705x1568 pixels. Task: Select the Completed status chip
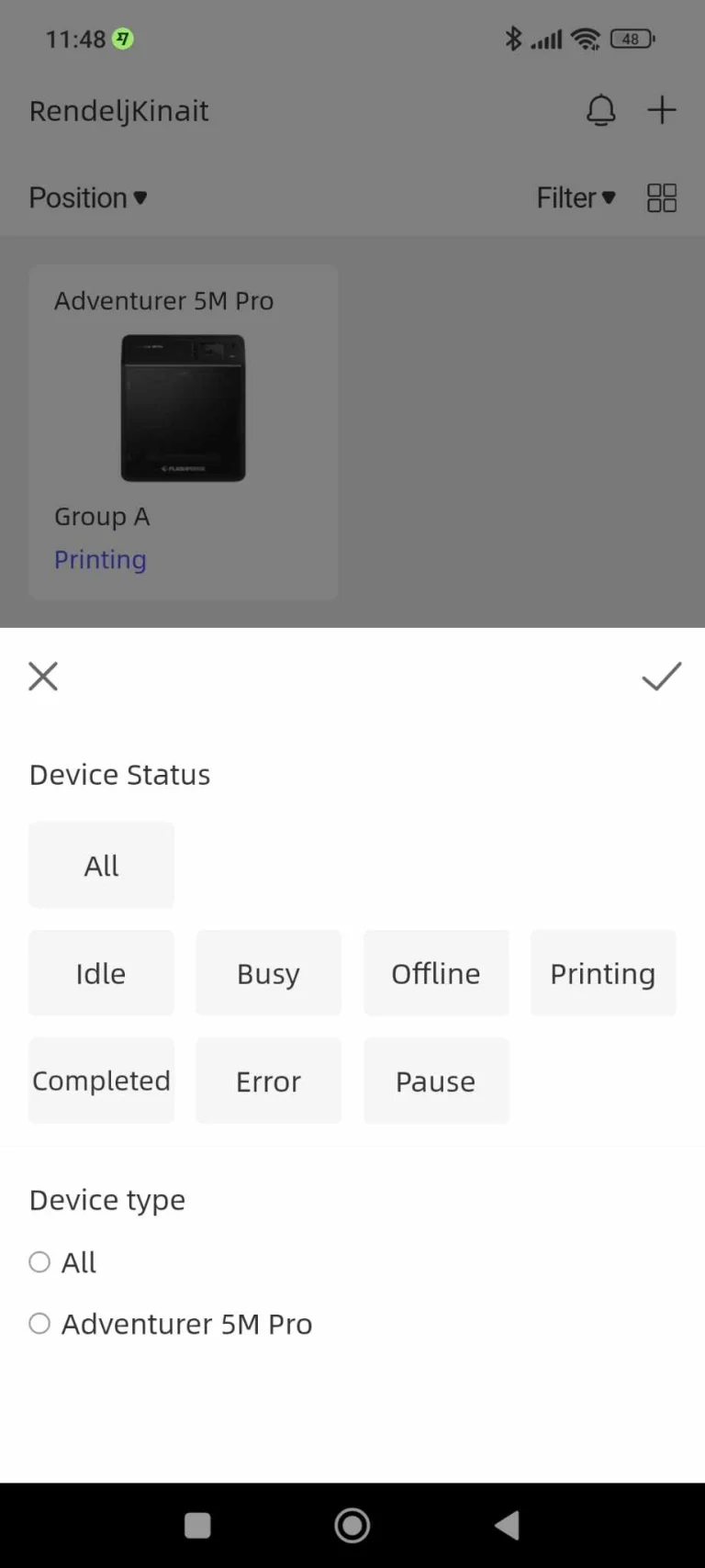click(101, 1081)
